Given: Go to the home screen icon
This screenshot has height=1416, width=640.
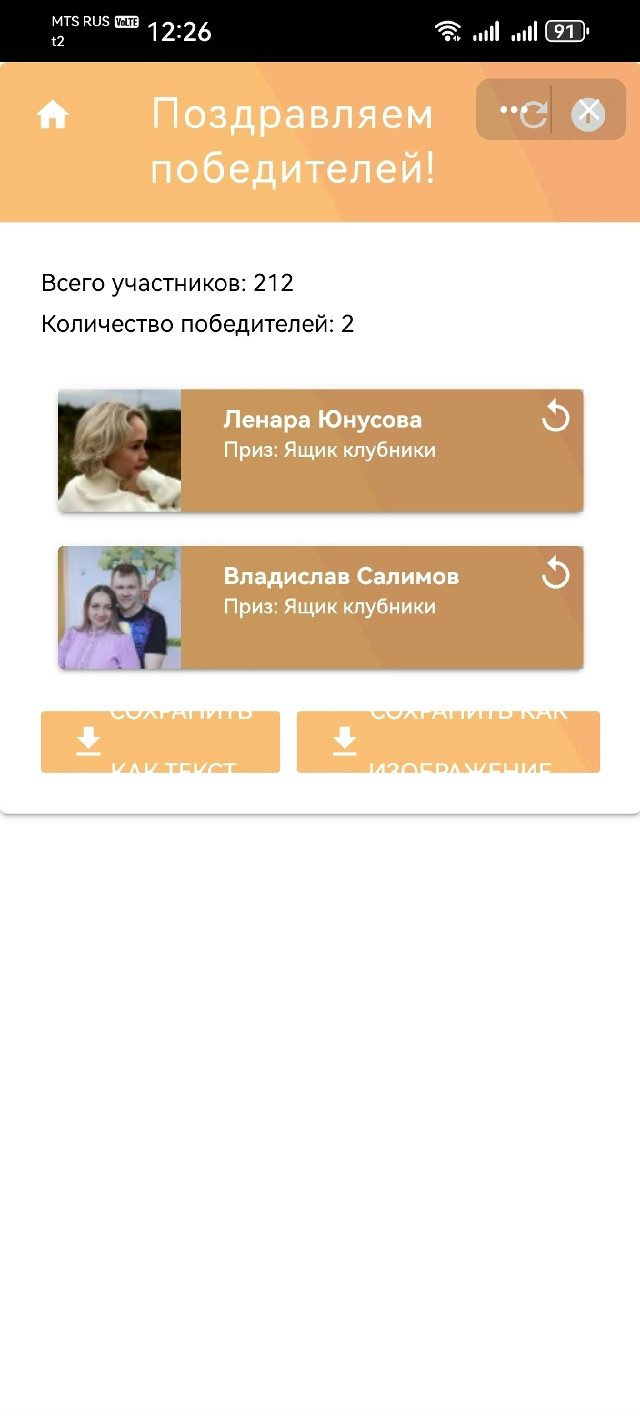Looking at the screenshot, I should [x=52, y=116].
